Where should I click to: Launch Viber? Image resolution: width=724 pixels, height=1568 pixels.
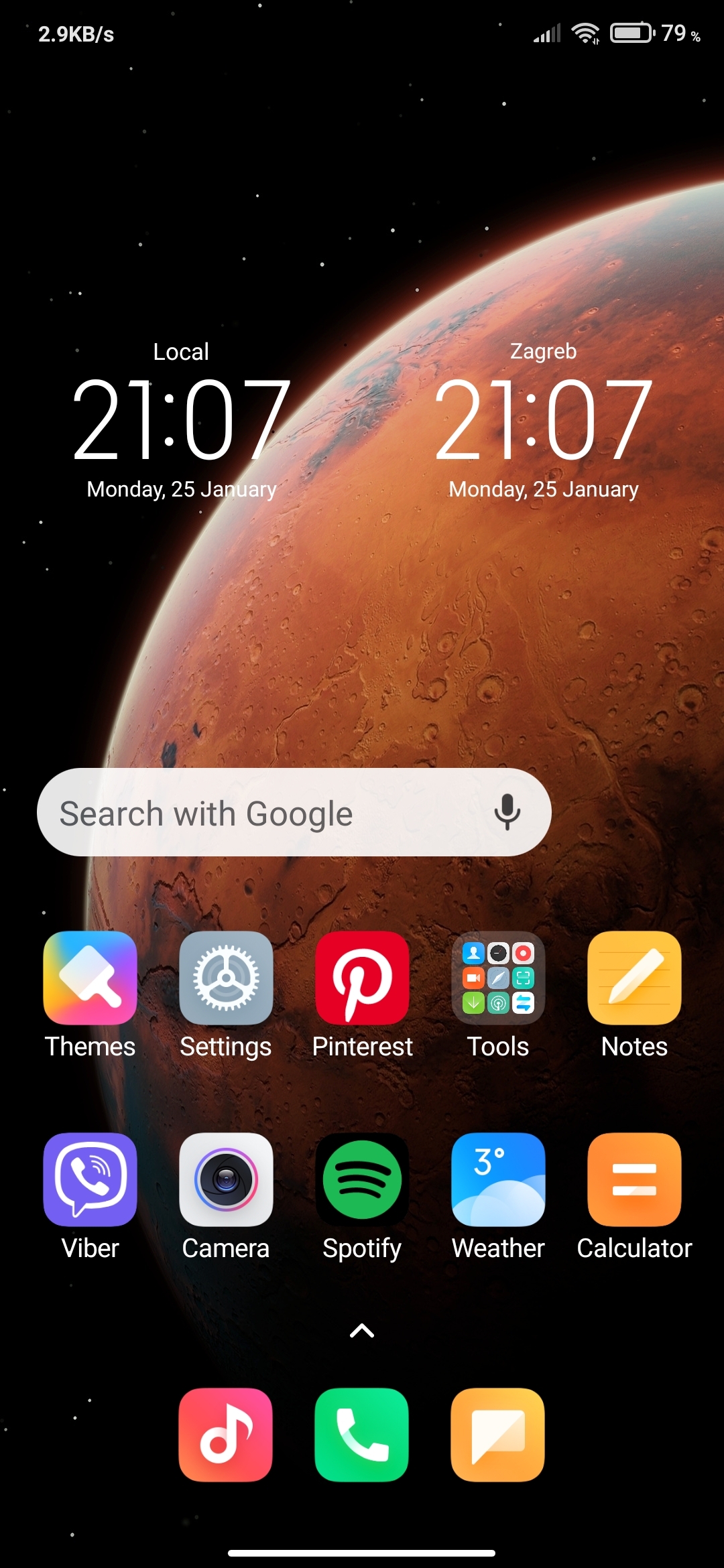point(90,1179)
